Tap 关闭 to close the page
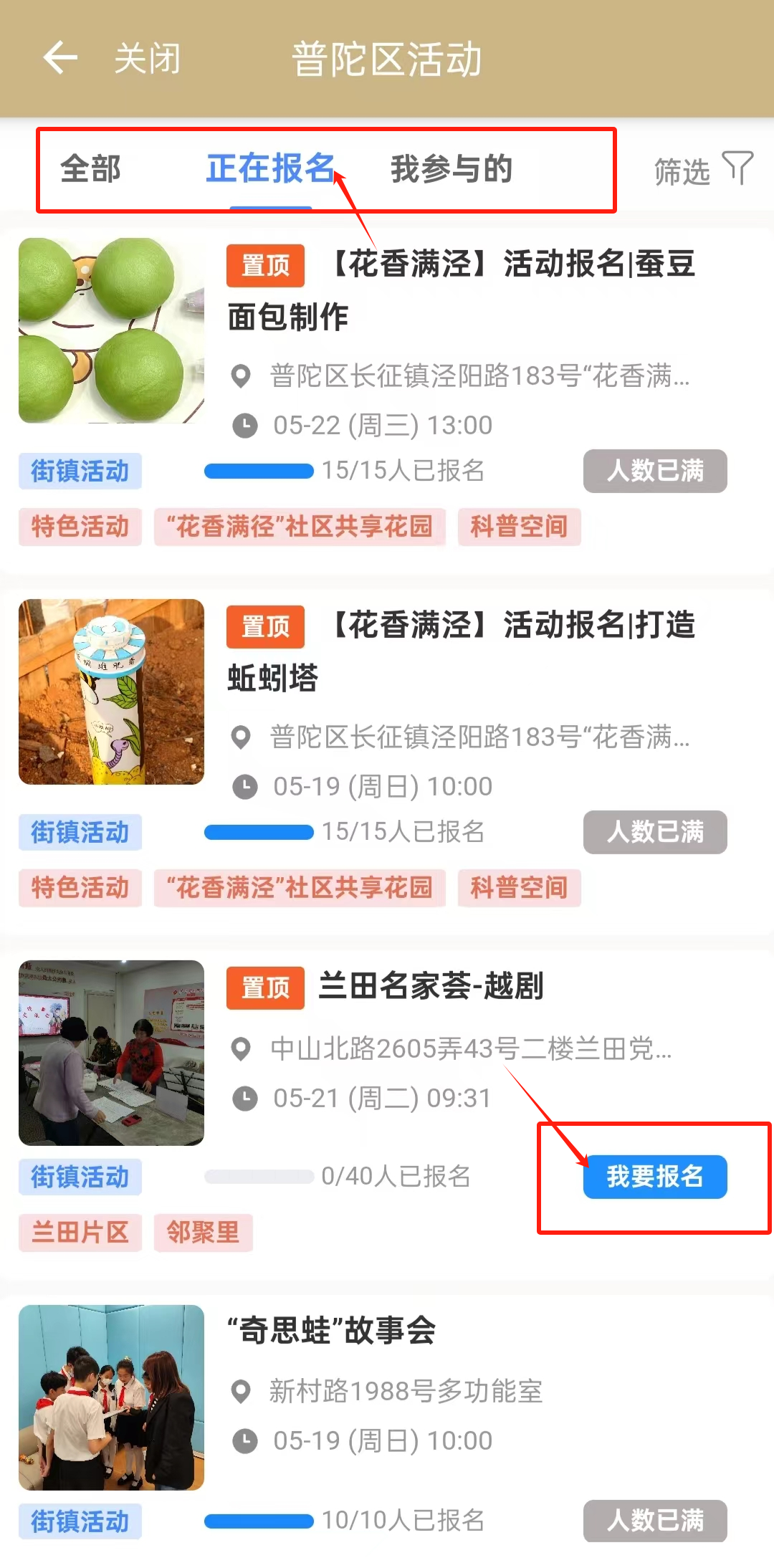Viewport: 774px width, 1568px height. coord(148,58)
